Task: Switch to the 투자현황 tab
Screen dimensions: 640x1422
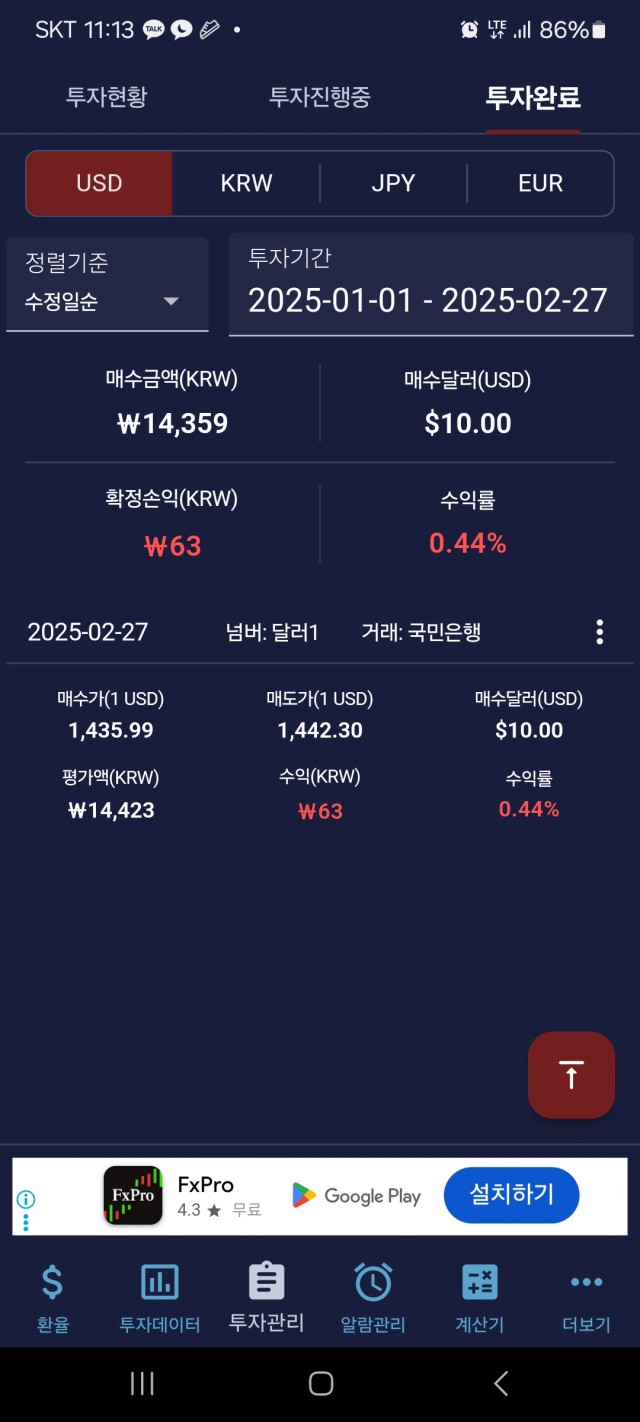Action: [107, 98]
